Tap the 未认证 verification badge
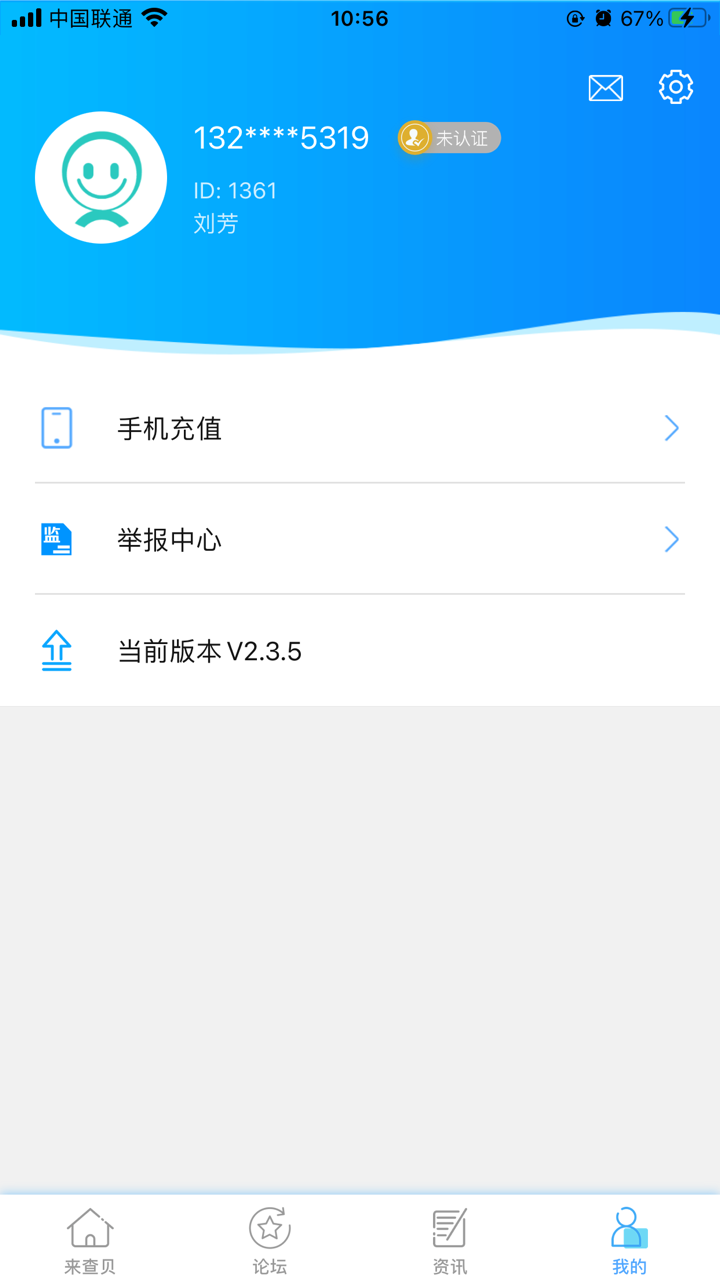Screen dimensions: 720x1280 (x=448, y=139)
